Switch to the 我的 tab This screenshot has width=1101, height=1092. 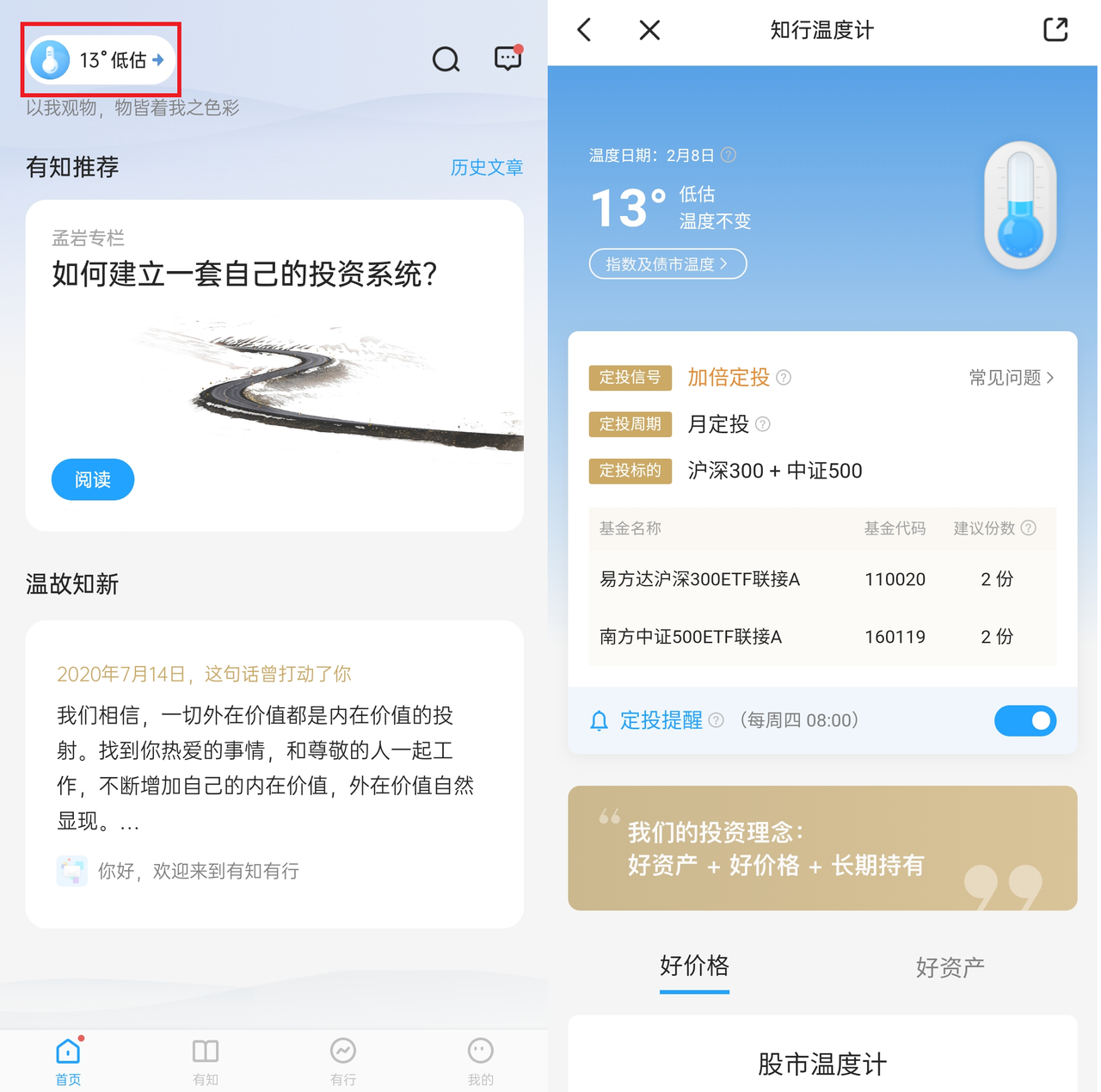[x=480, y=1061]
